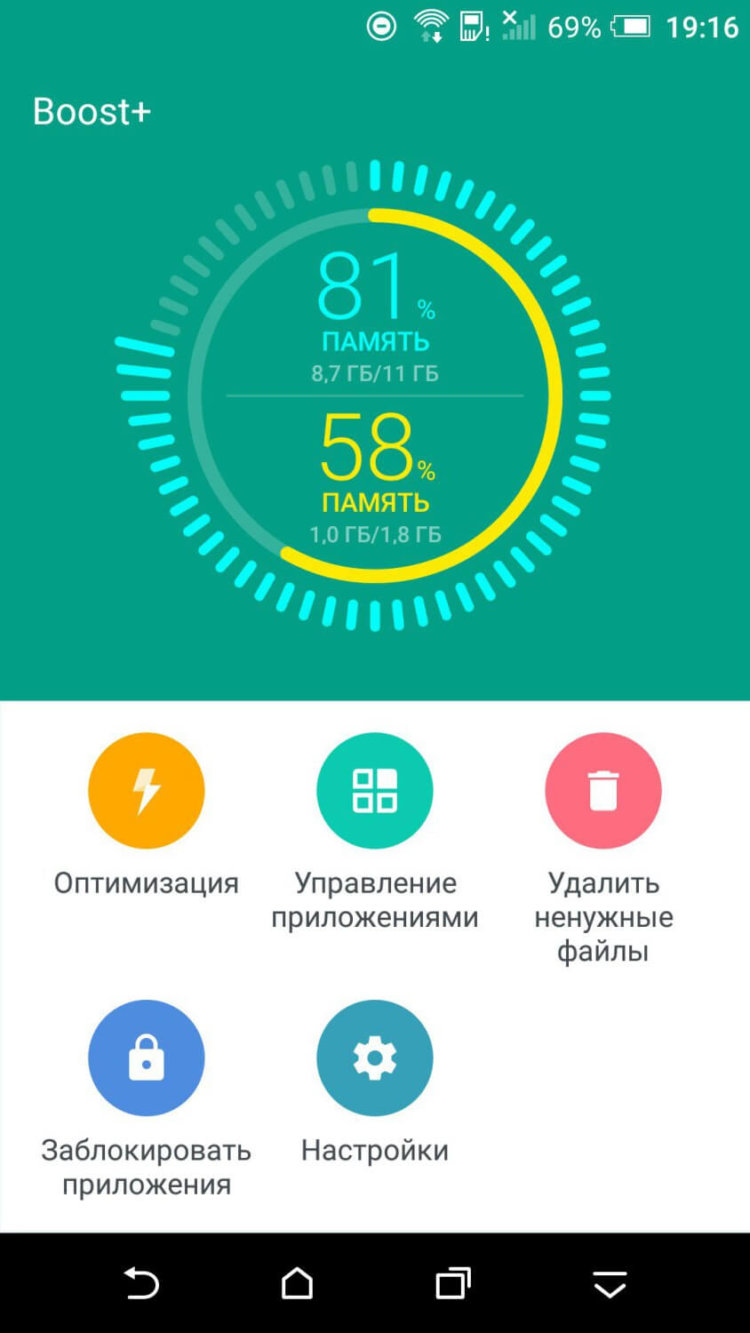Viewport: 750px width, 1333px height.
Task: Open Управление приложениями via the grid icon
Action: tap(375, 790)
